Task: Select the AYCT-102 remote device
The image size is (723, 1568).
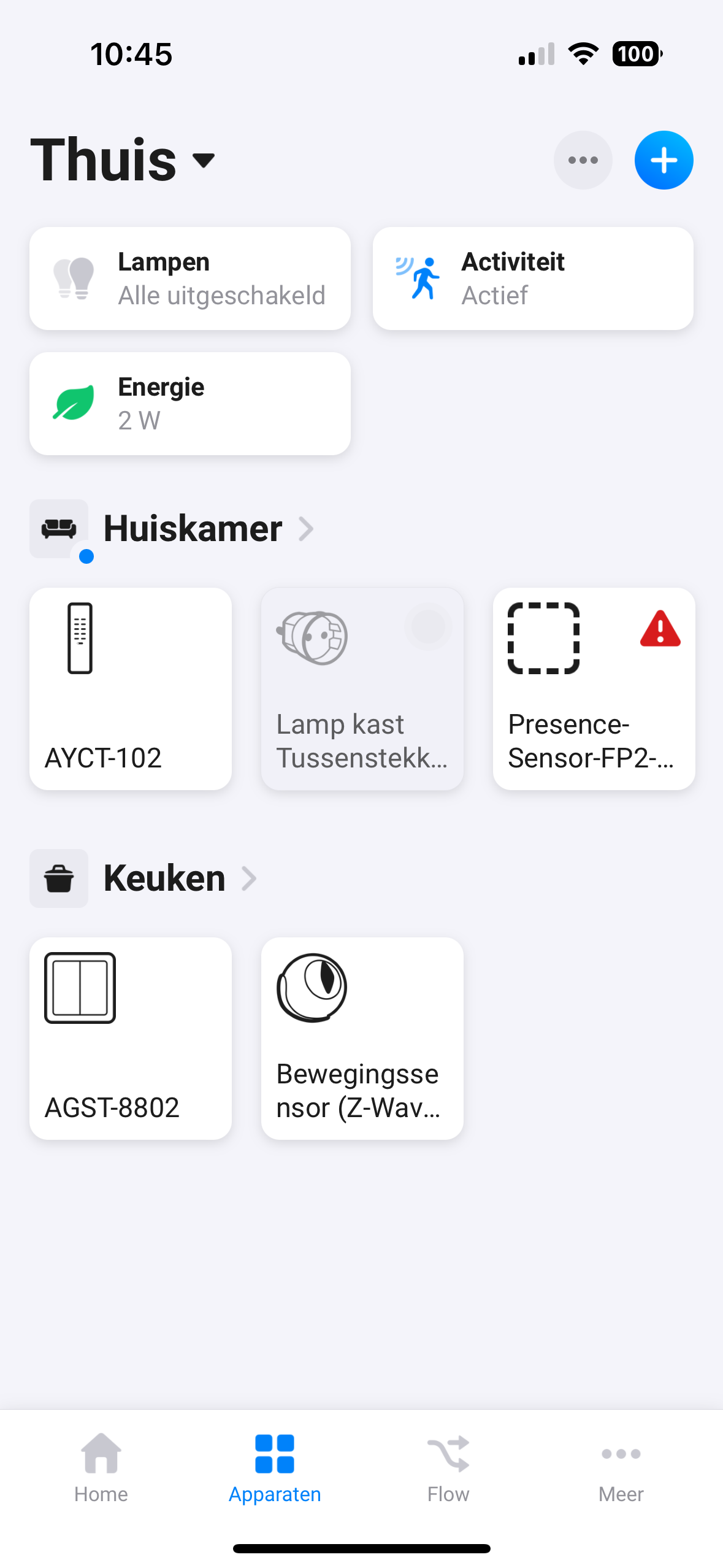Action: (131, 689)
